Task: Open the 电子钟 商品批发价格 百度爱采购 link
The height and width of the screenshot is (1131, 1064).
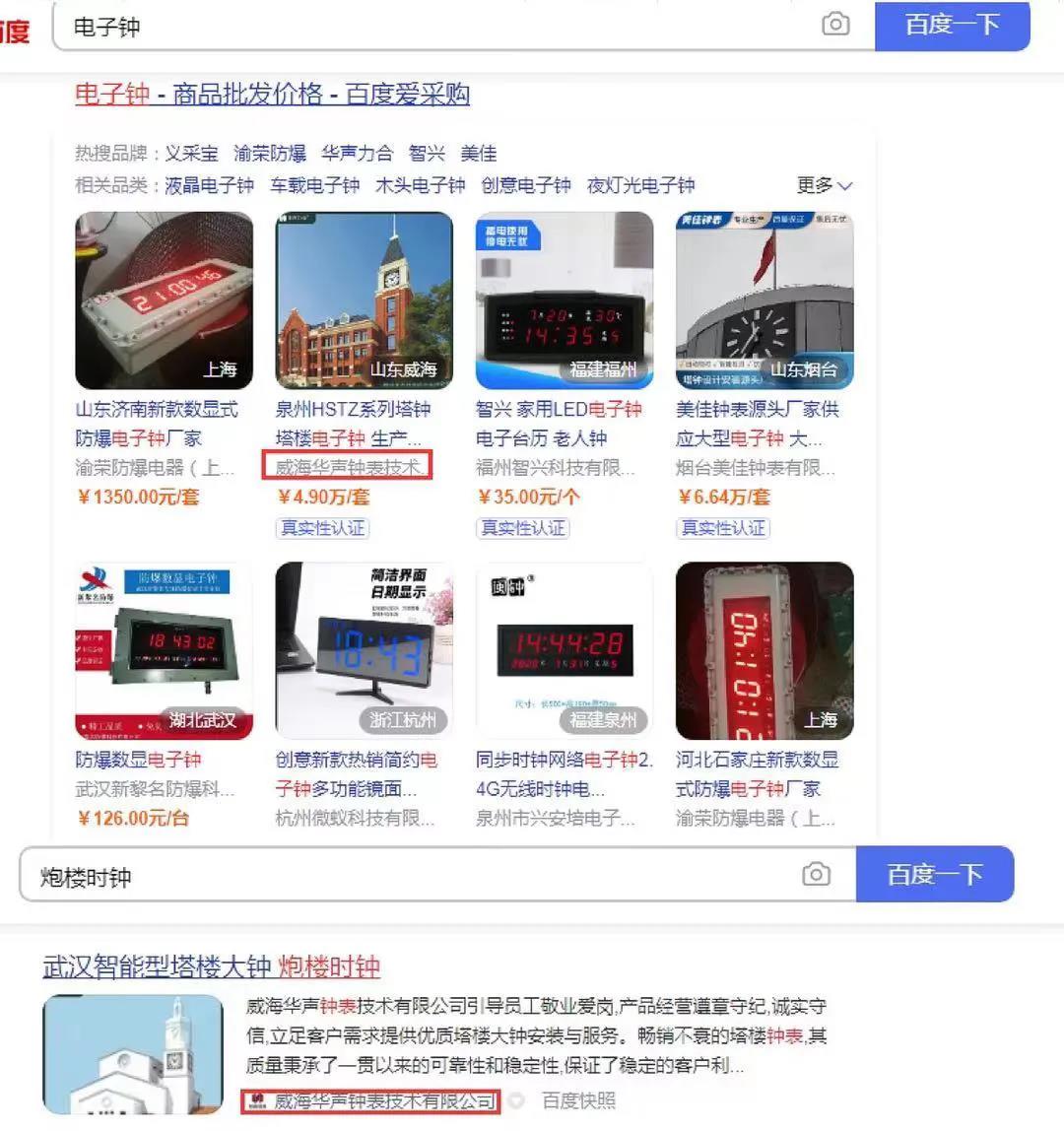Action: click(x=273, y=94)
